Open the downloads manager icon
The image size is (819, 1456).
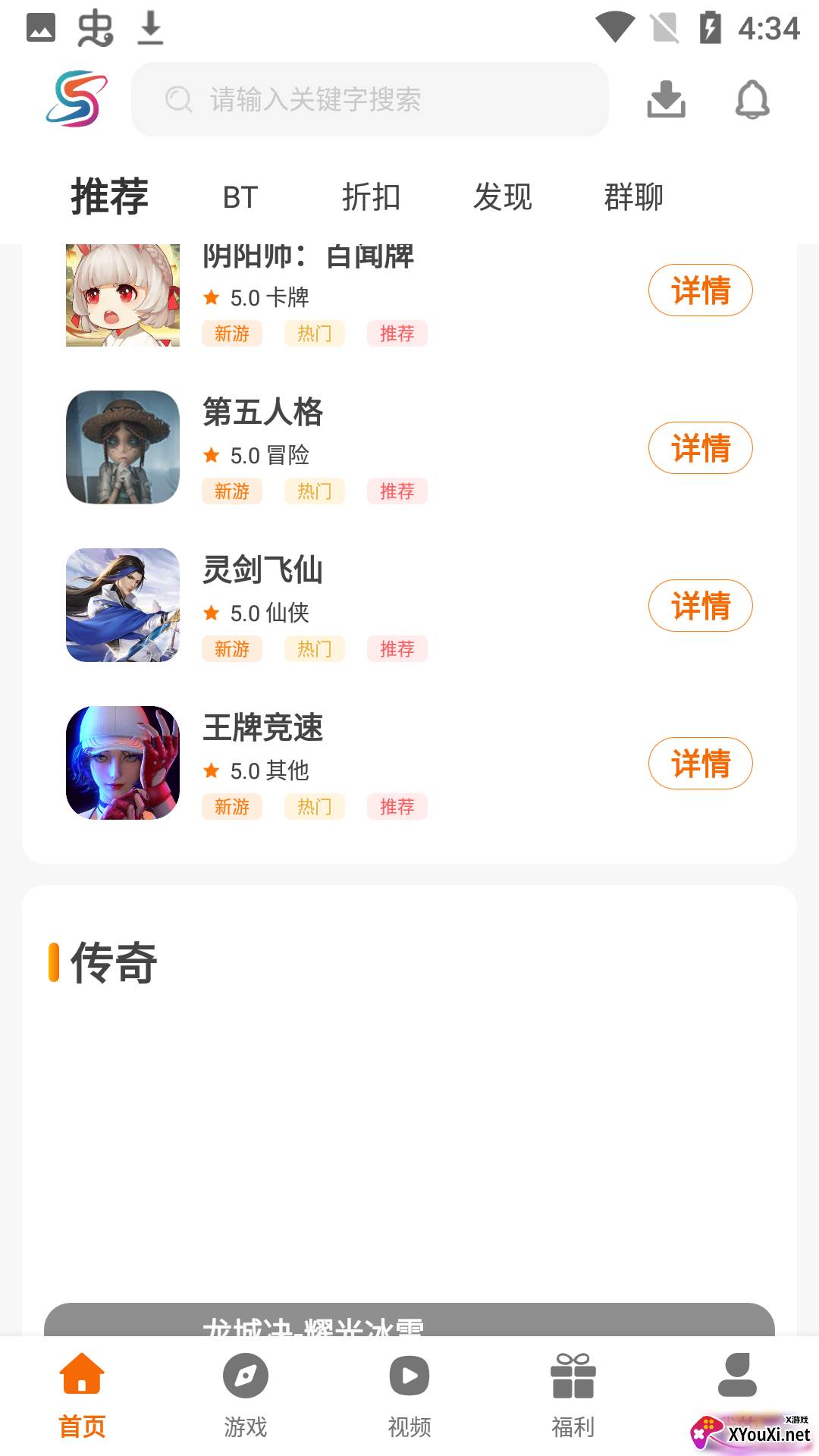click(x=666, y=99)
